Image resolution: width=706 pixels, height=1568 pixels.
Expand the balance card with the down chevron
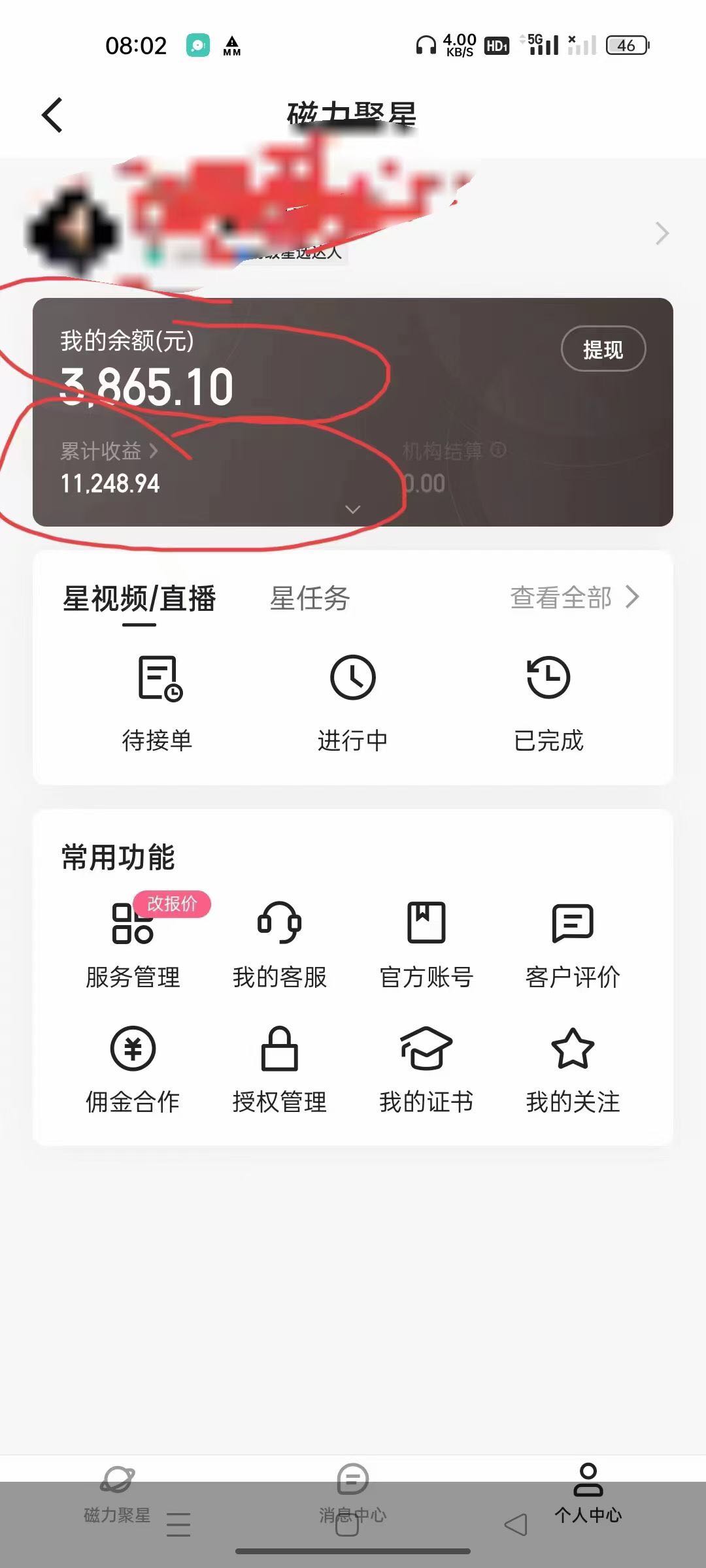(353, 509)
